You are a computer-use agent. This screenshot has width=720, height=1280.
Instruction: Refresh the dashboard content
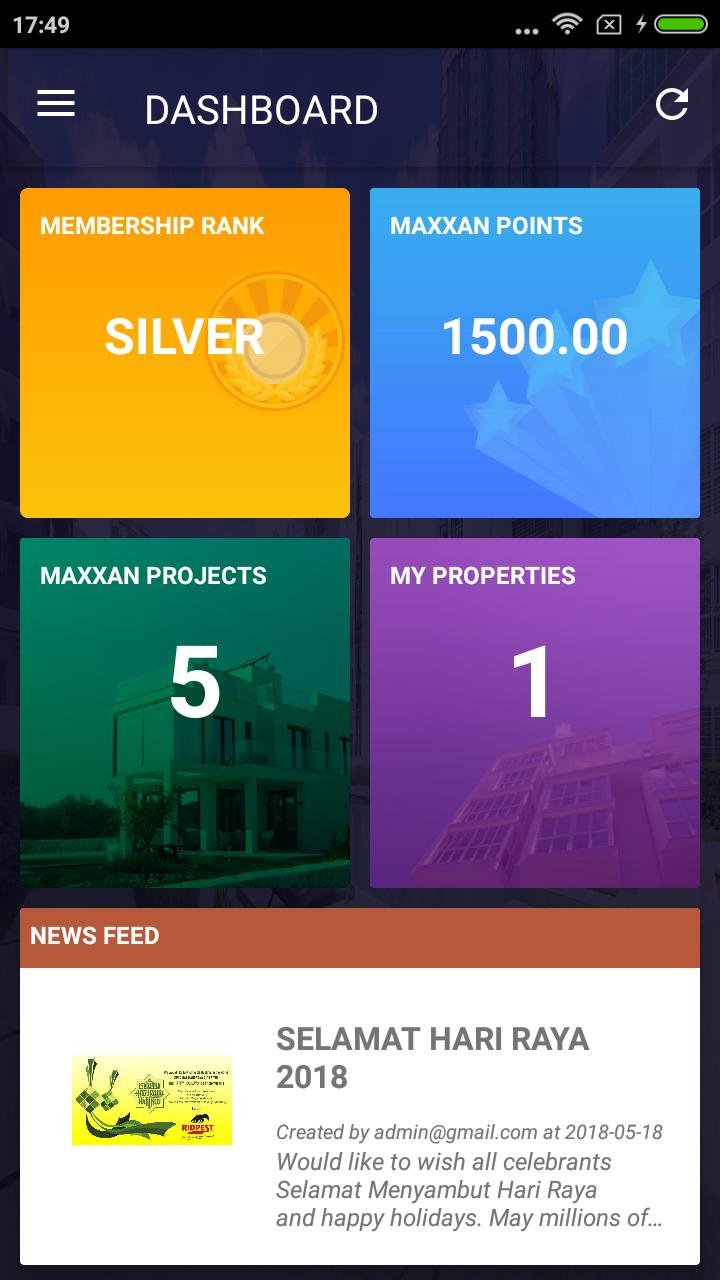click(674, 103)
